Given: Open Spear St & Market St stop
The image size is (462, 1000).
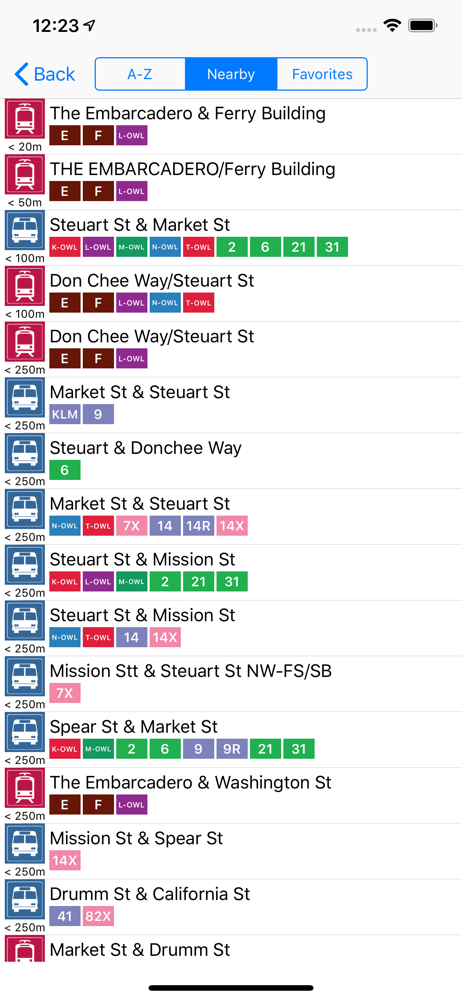Looking at the screenshot, I should click(231, 740).
